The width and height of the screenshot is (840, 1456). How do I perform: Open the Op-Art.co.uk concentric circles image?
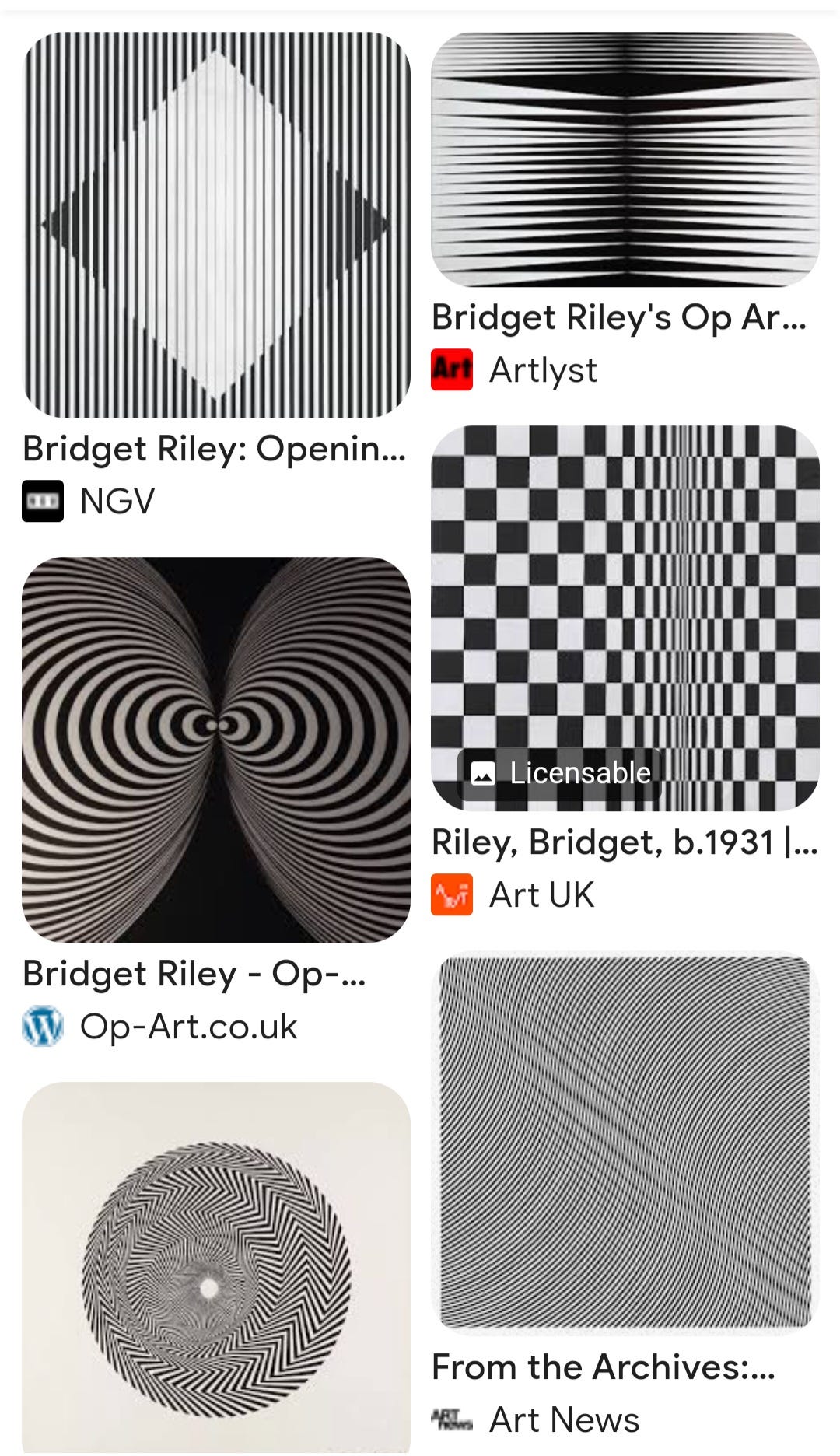216,748
